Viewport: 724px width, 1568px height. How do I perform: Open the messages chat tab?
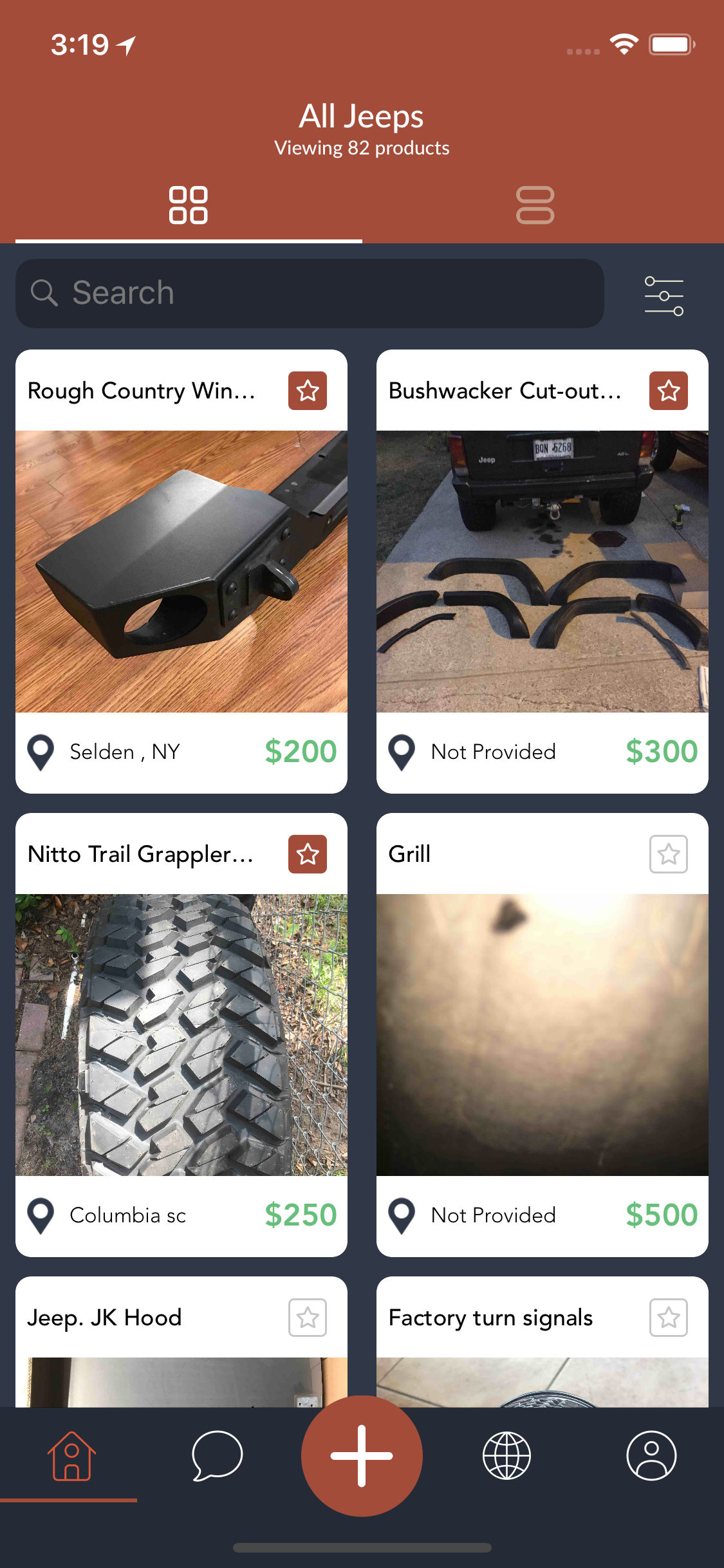tap(217, 1456)
